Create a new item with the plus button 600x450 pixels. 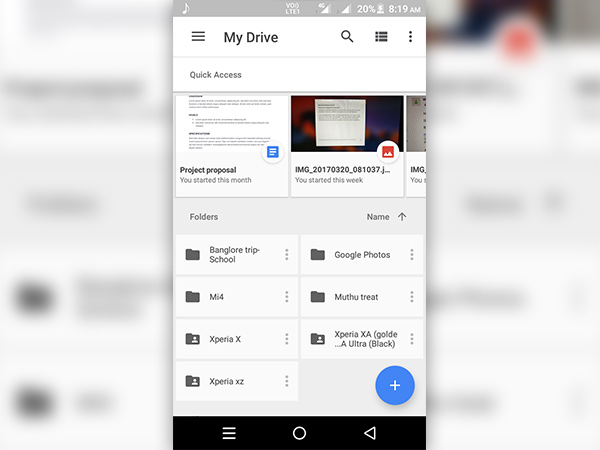pos(395,385)
